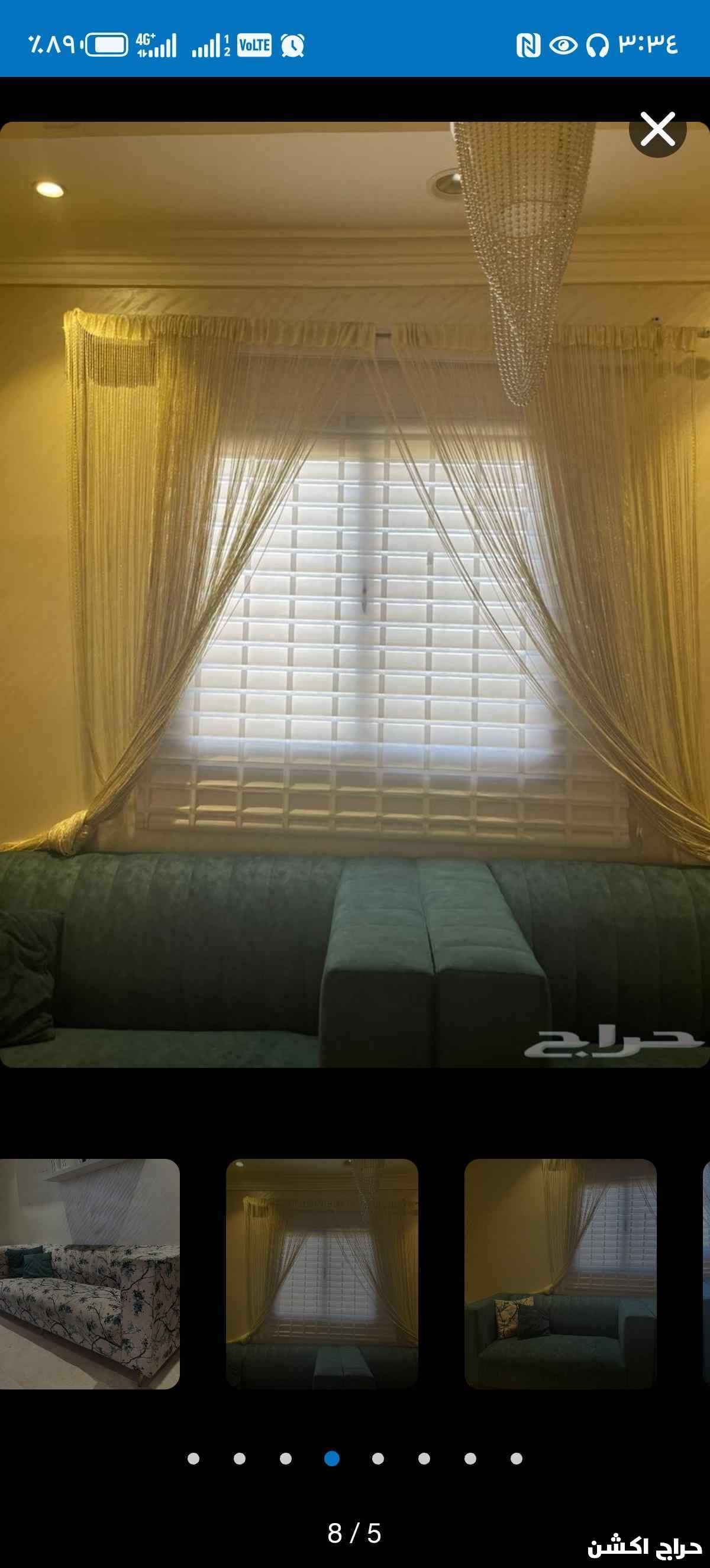Go to the last image dot
Image resolution: width=710 pixels, height=1568 pixels.
517,1459
